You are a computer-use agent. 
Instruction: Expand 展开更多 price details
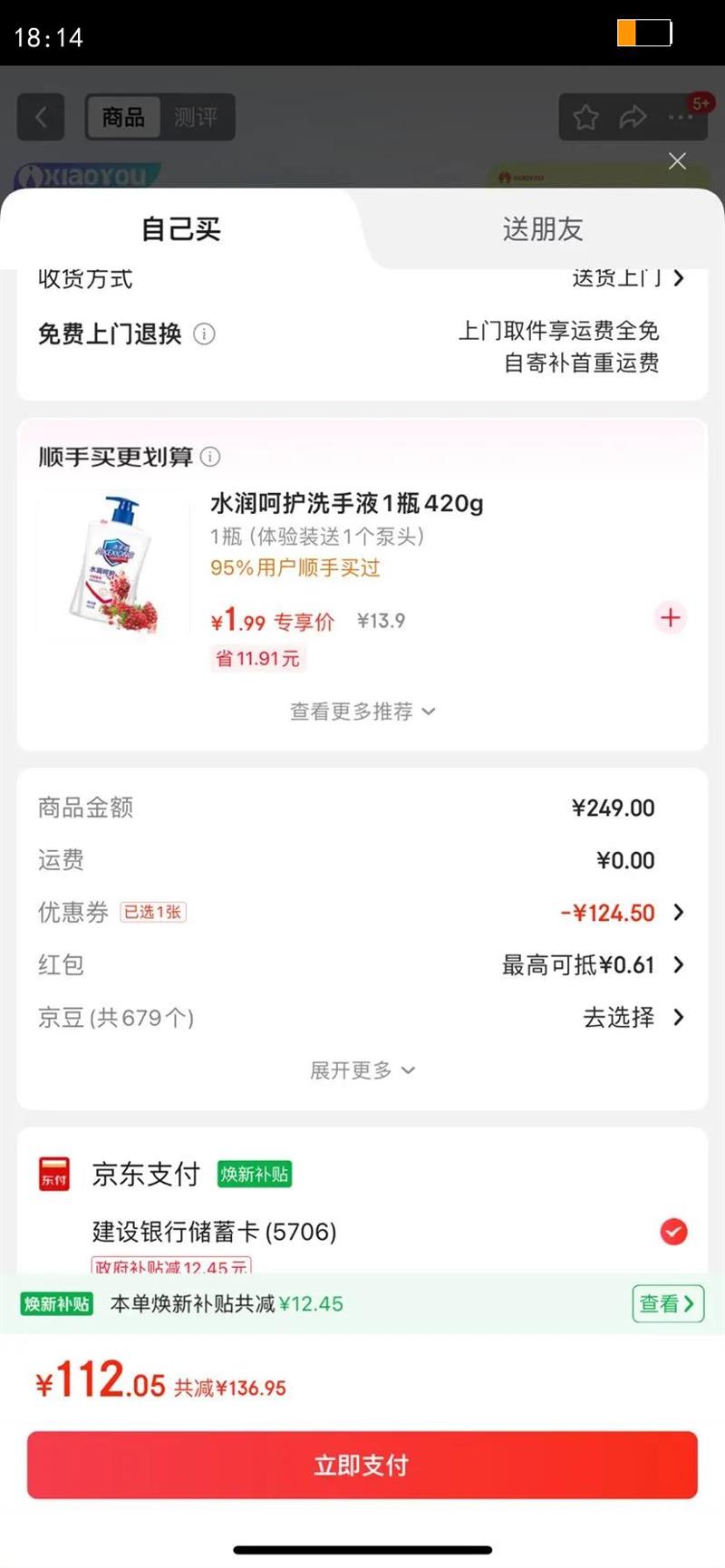(x=362, y=1070)
